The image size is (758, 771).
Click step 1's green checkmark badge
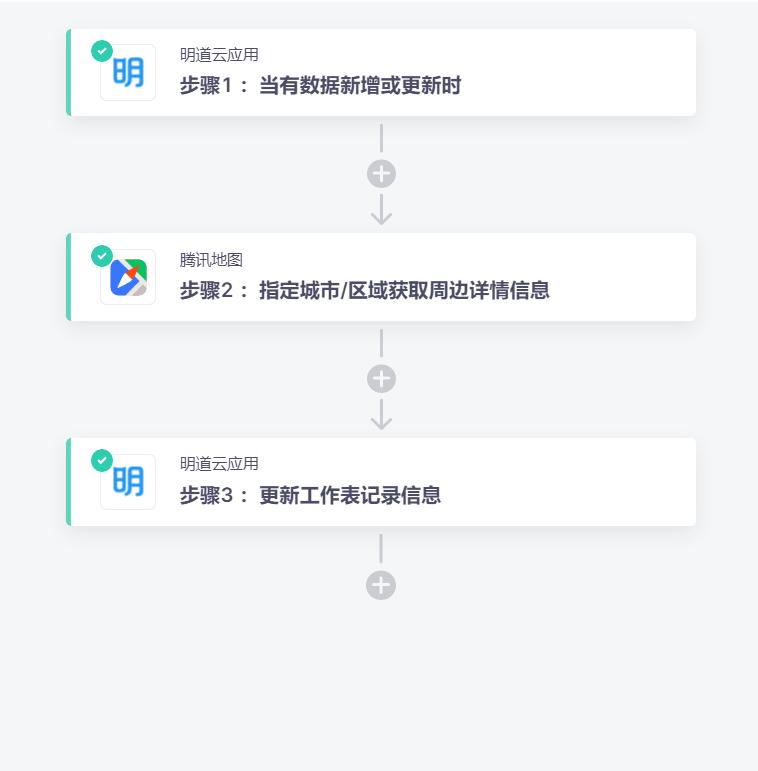point(102,51)
